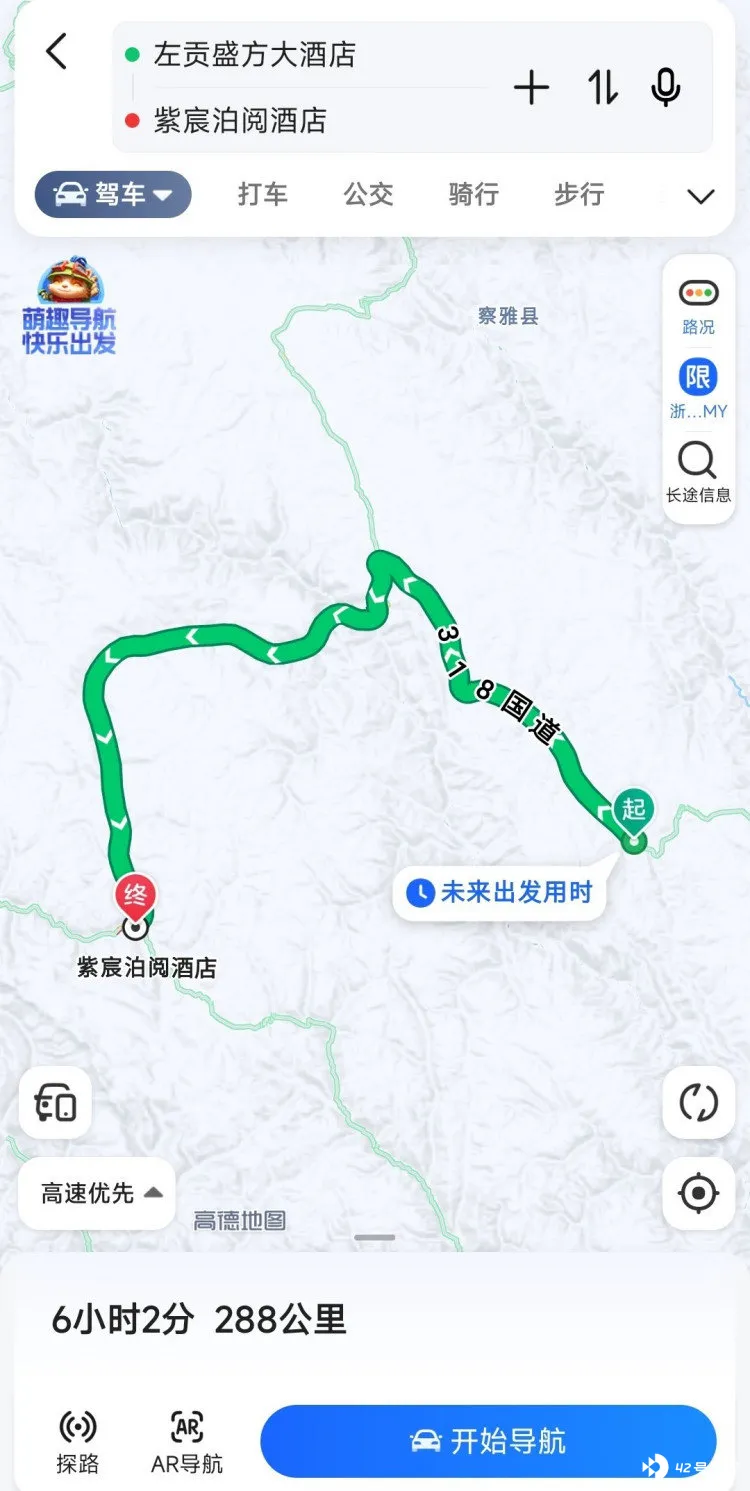The width and height of the screenshot is (750, 1491).
Task: Open 限 plate restriction settings
Action: 698,389
